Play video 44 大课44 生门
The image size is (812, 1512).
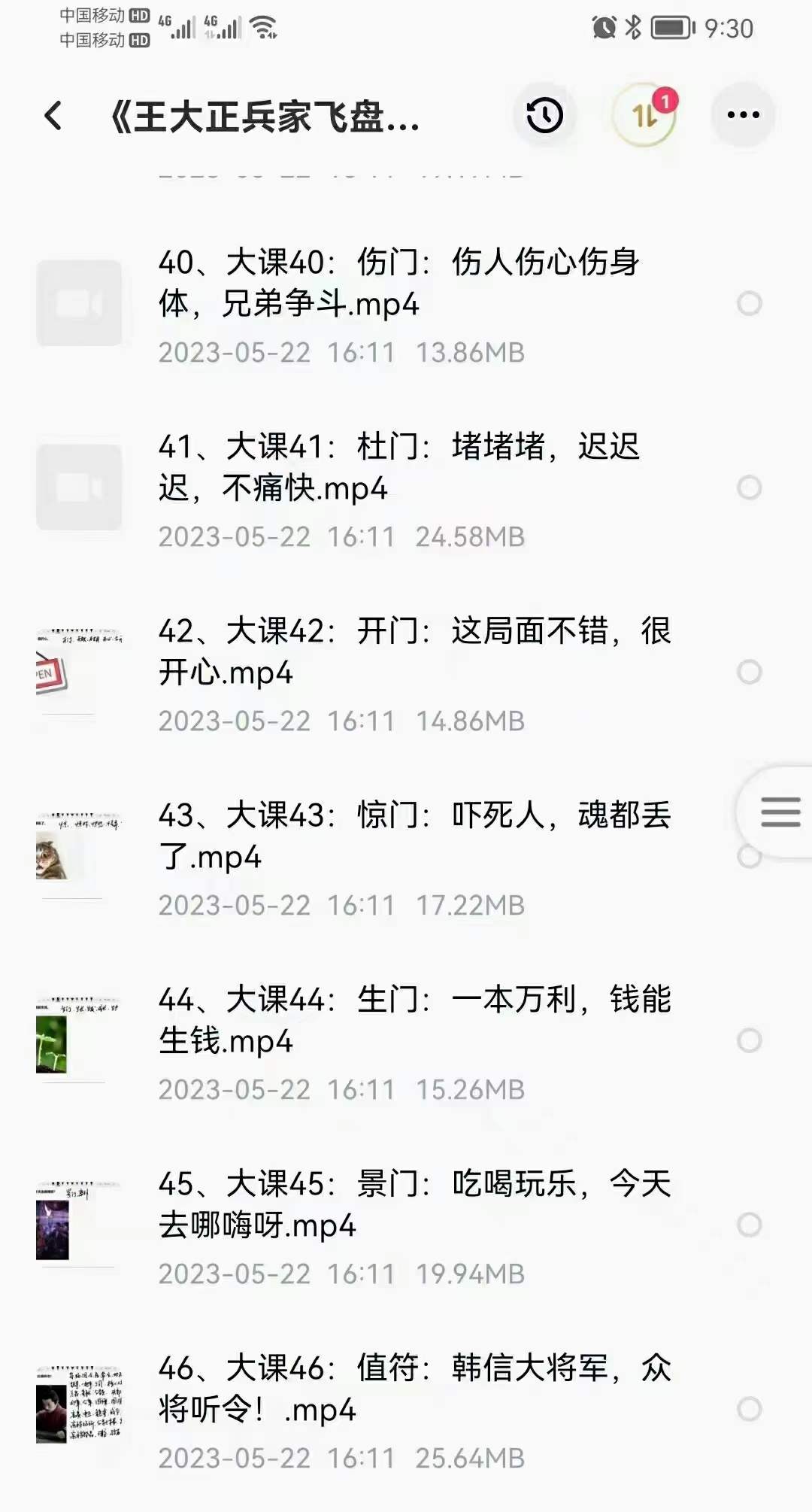click(x=398, y=1021)
